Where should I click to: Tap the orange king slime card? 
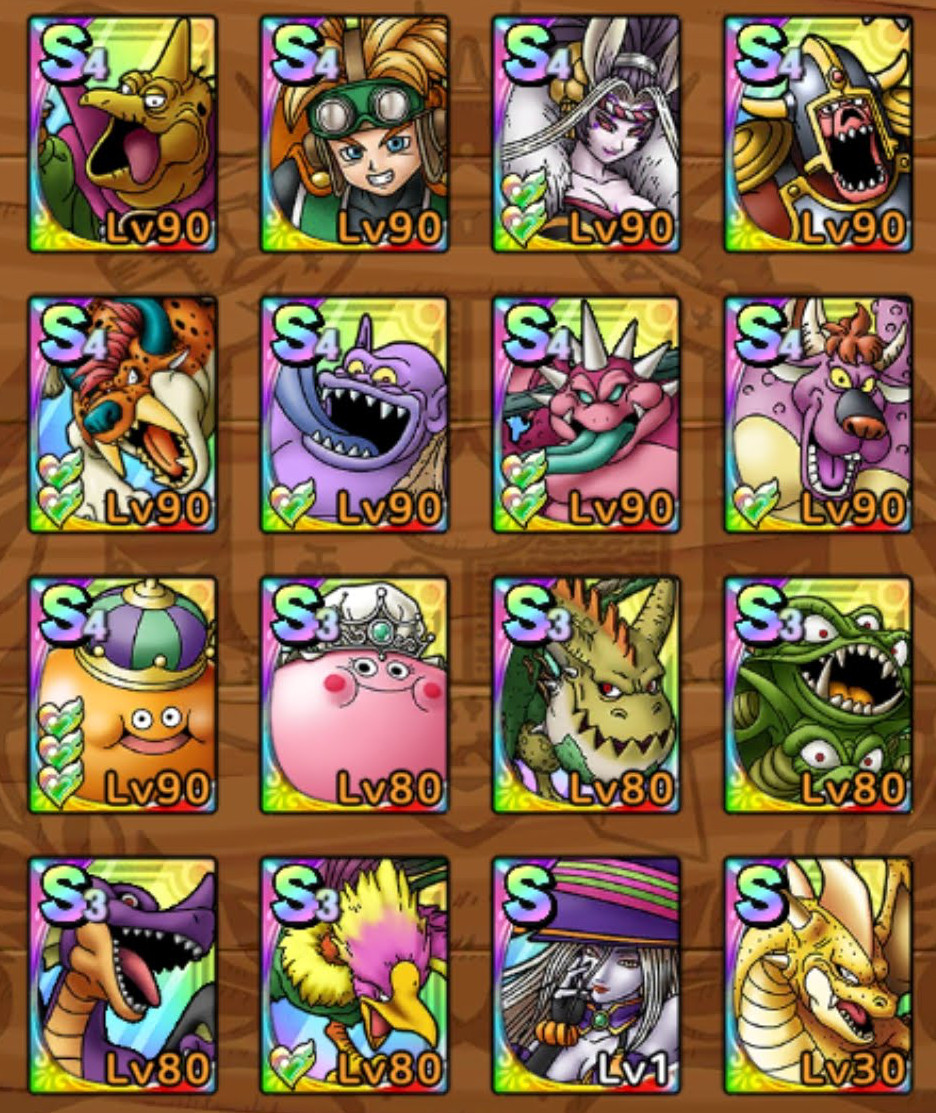pos(123,694)
